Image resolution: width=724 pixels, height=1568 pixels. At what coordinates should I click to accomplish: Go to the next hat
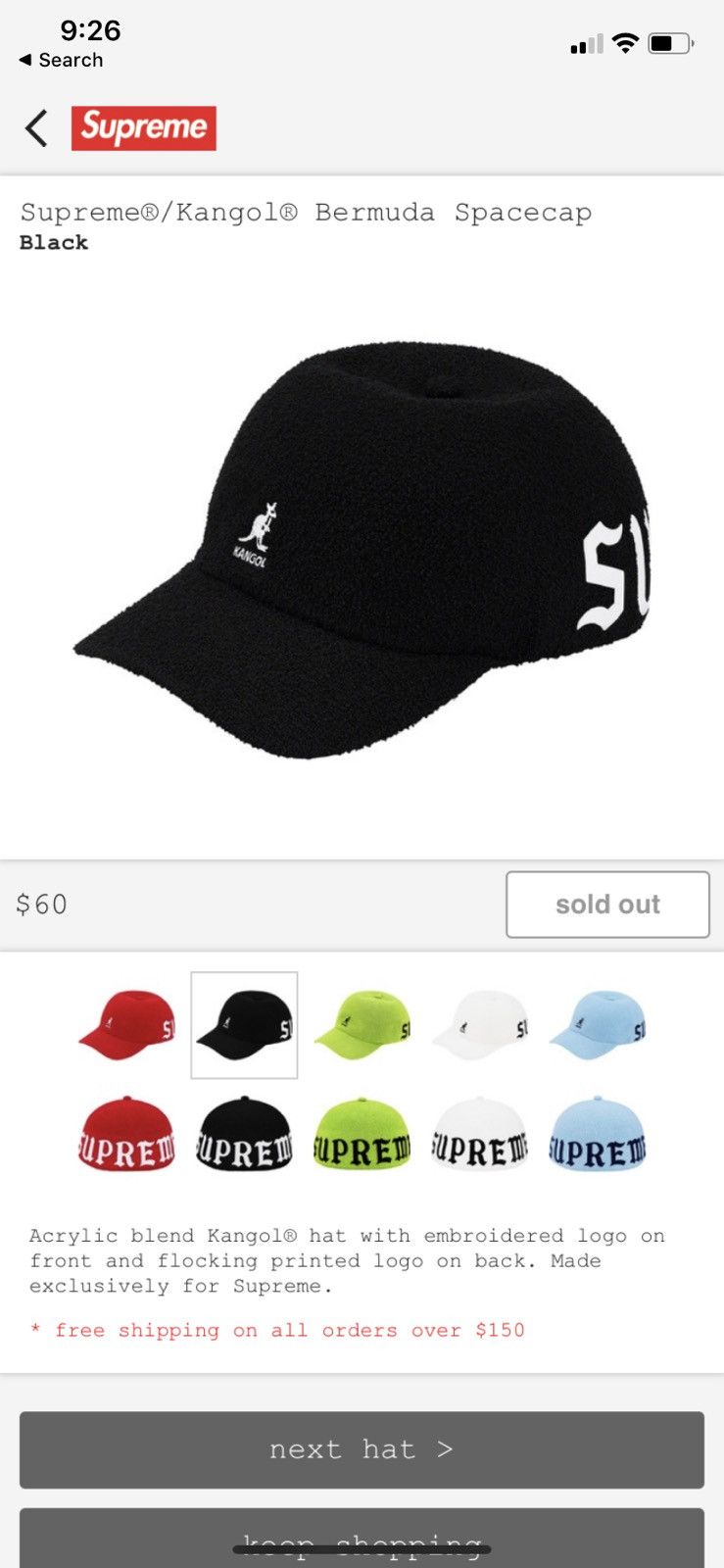[x=362, y=1449]
